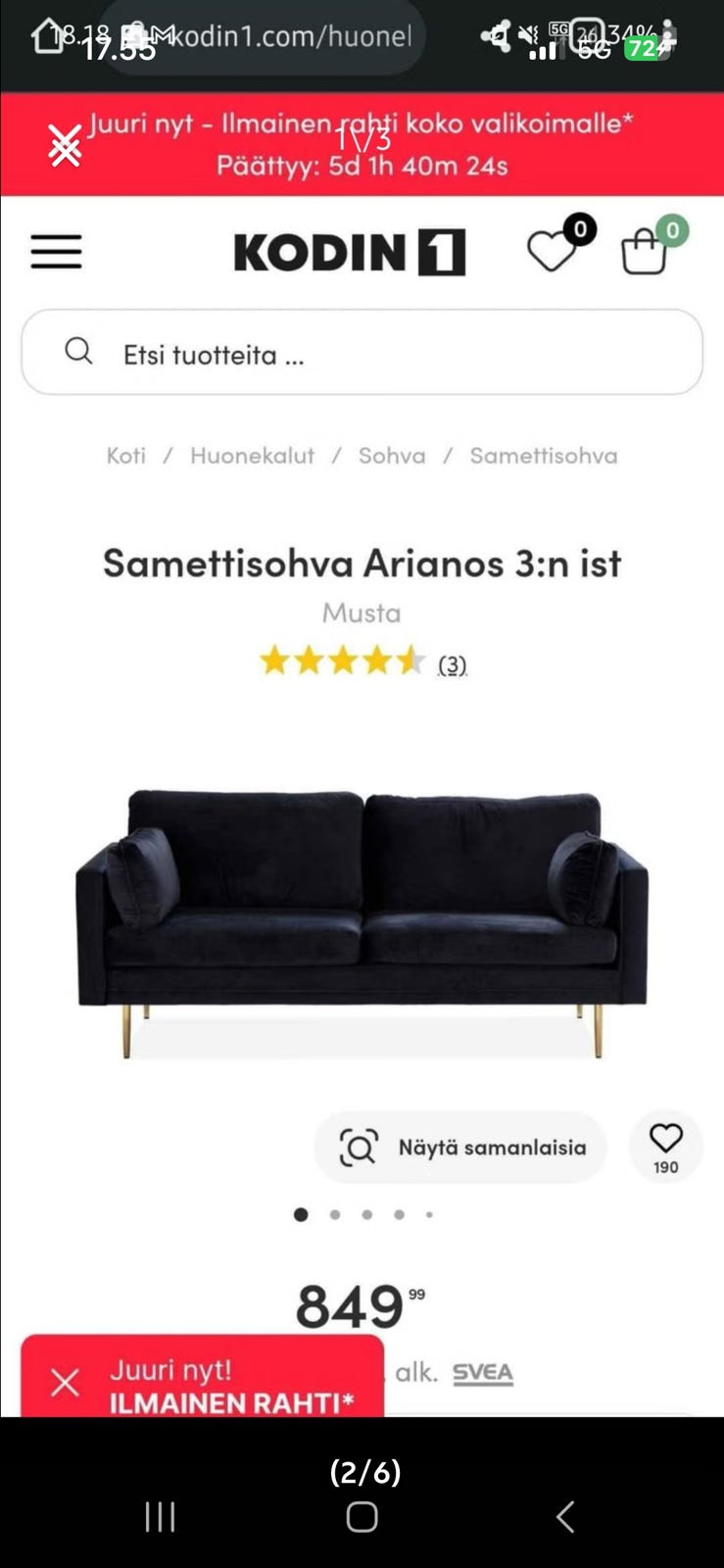Tap the system home button
This screenshot has height=1568, width=724.
click(x=362, y=1516)
